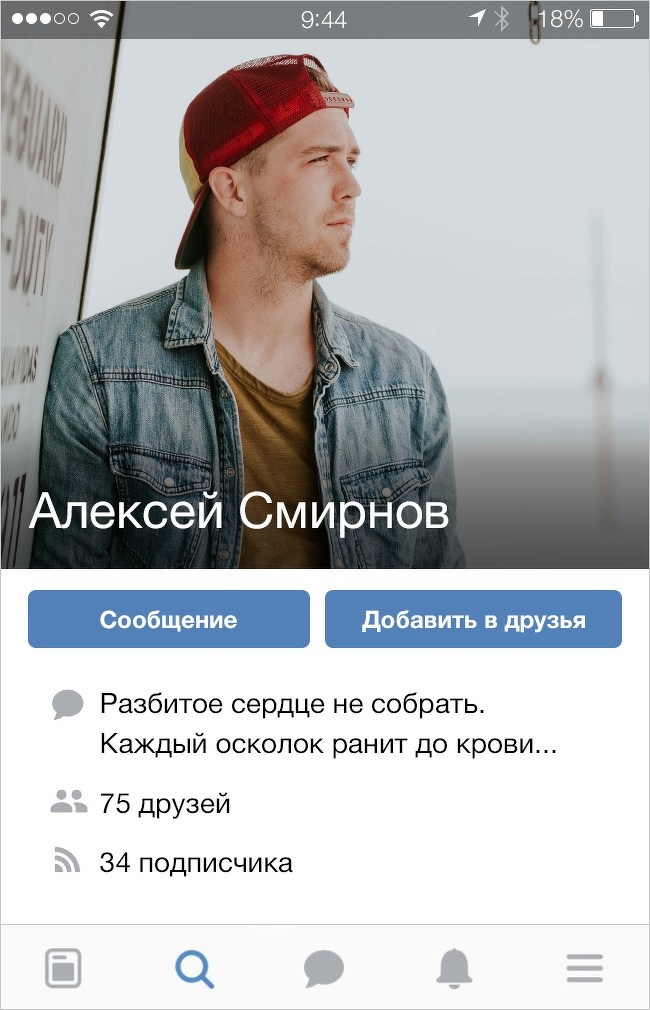
Task: Open the search tab
Action: (x=194, y=968)
